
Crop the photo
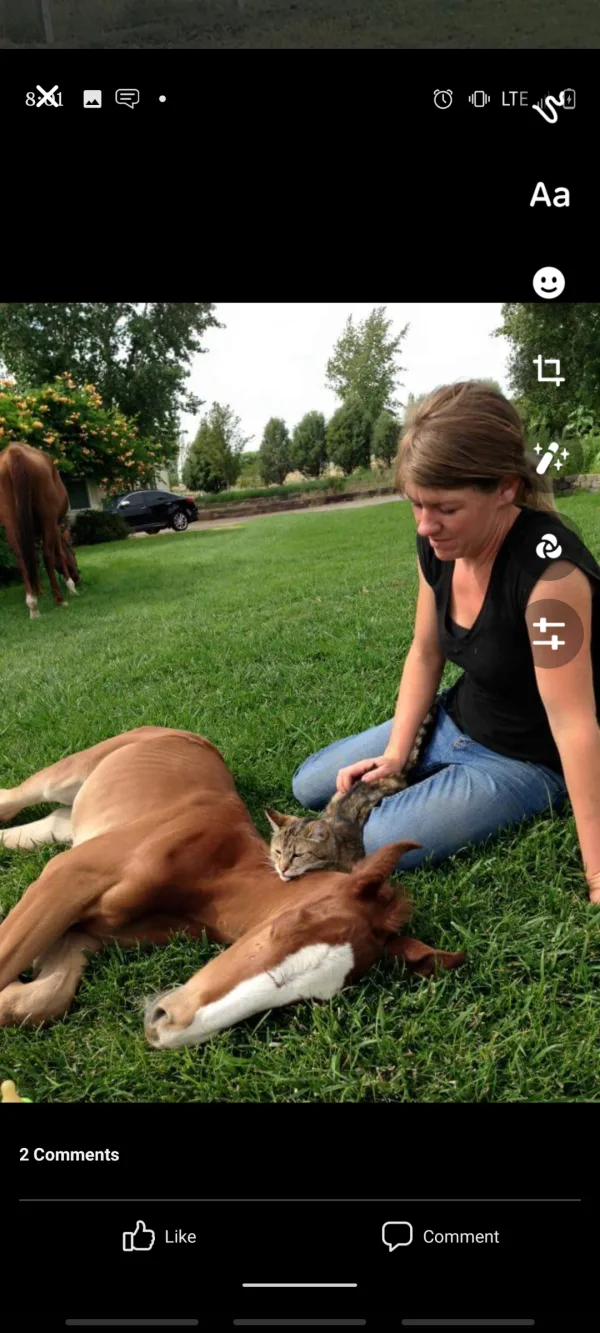(x=548, y=370)
